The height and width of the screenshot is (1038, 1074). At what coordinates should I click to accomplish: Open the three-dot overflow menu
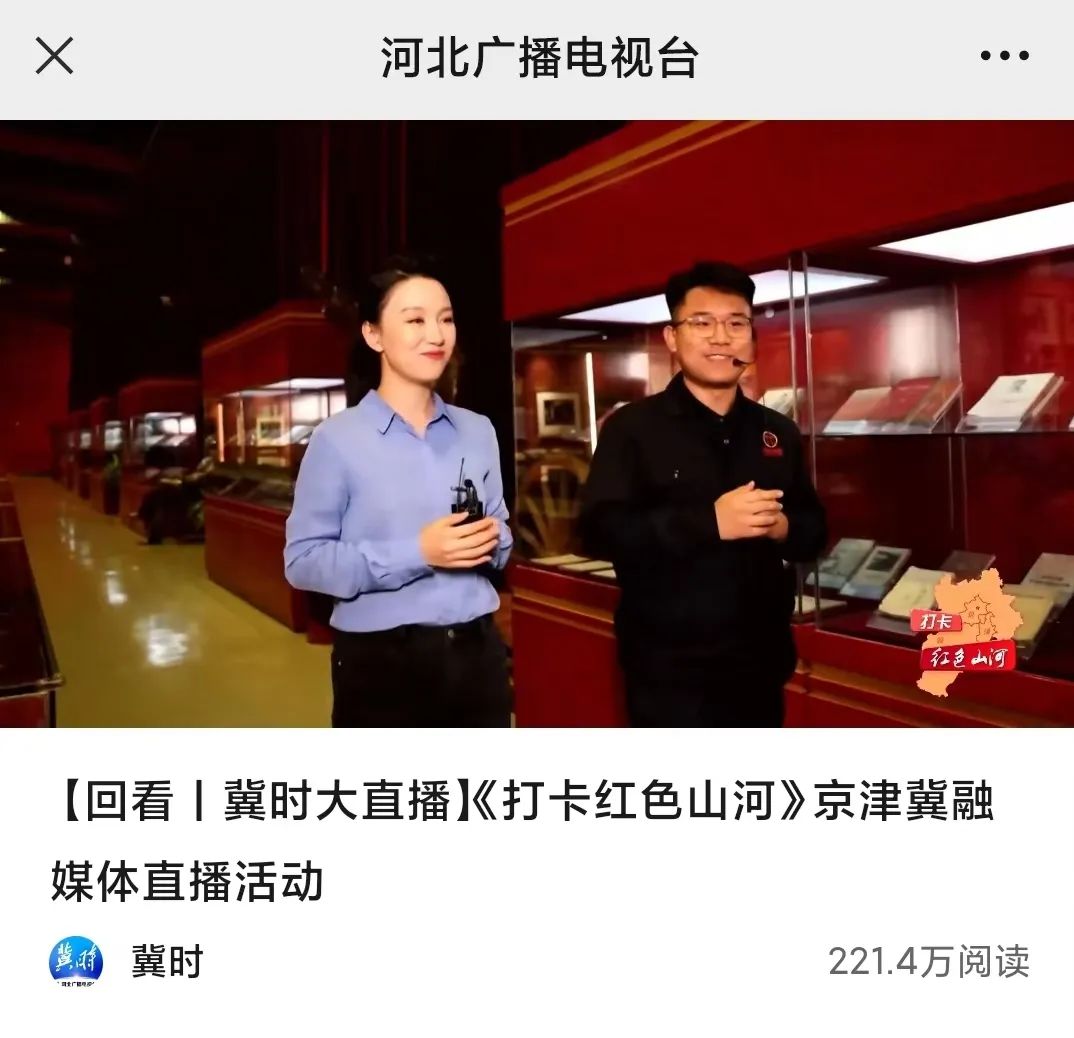click(1004, 56)
